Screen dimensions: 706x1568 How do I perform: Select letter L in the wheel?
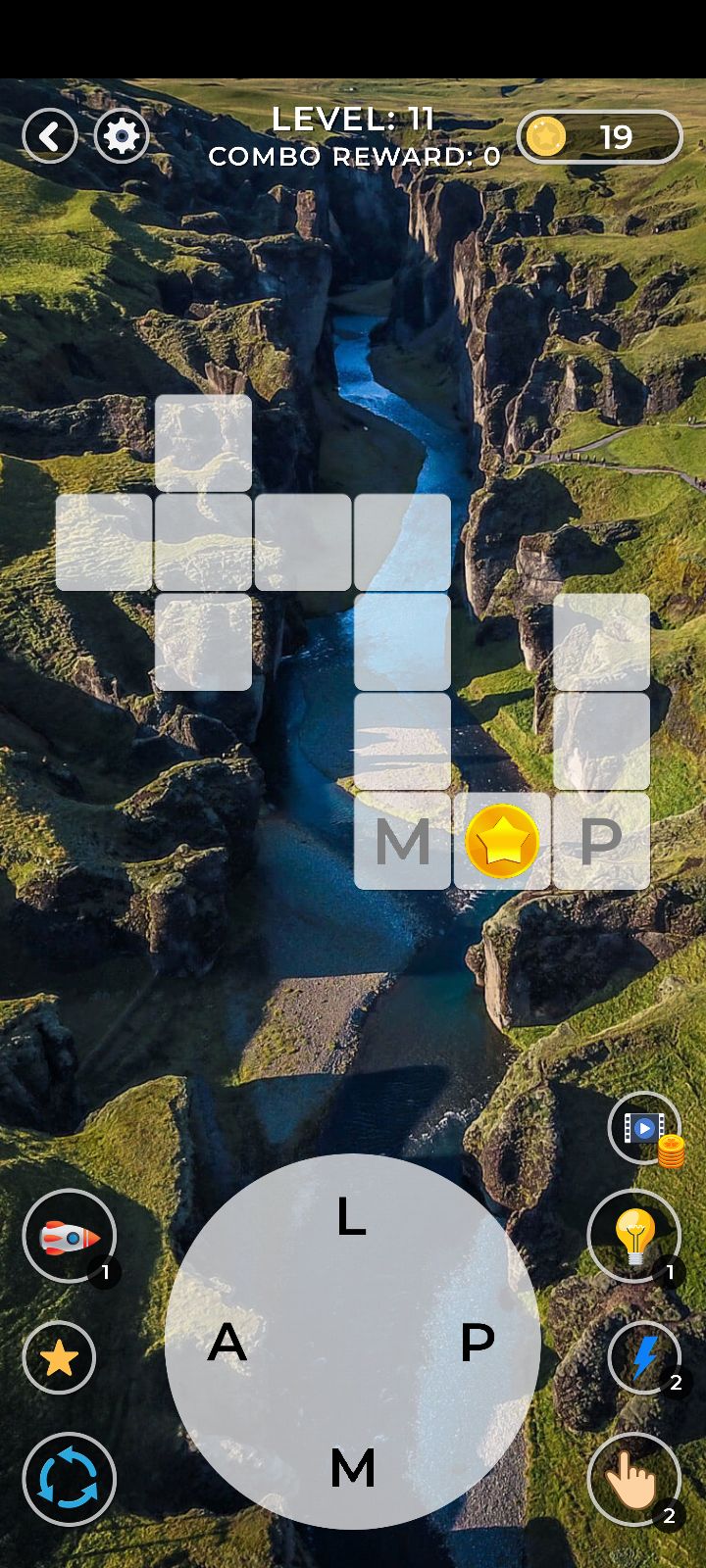point(351,1217)
